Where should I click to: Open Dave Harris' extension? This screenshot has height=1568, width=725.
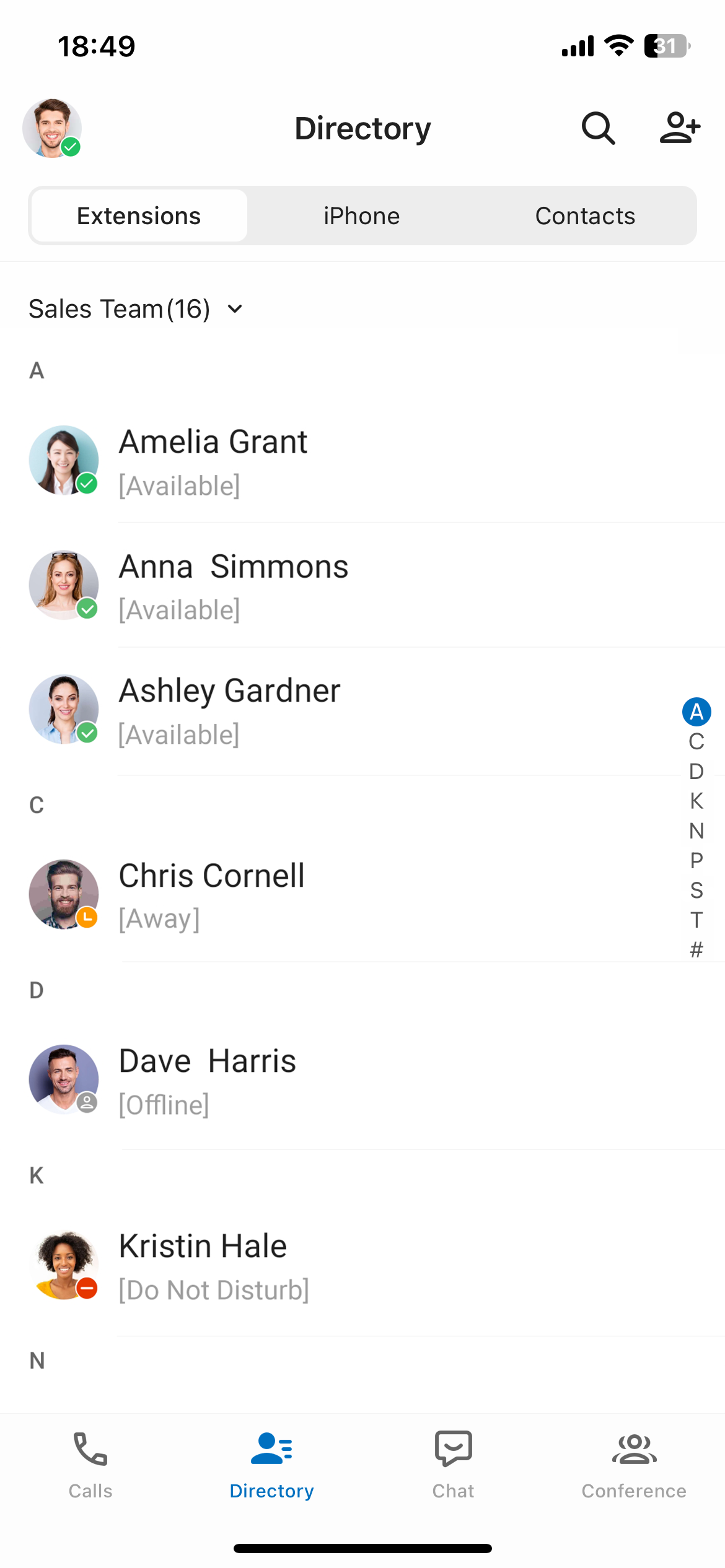pyautogui.click(x=362, y=1081)
